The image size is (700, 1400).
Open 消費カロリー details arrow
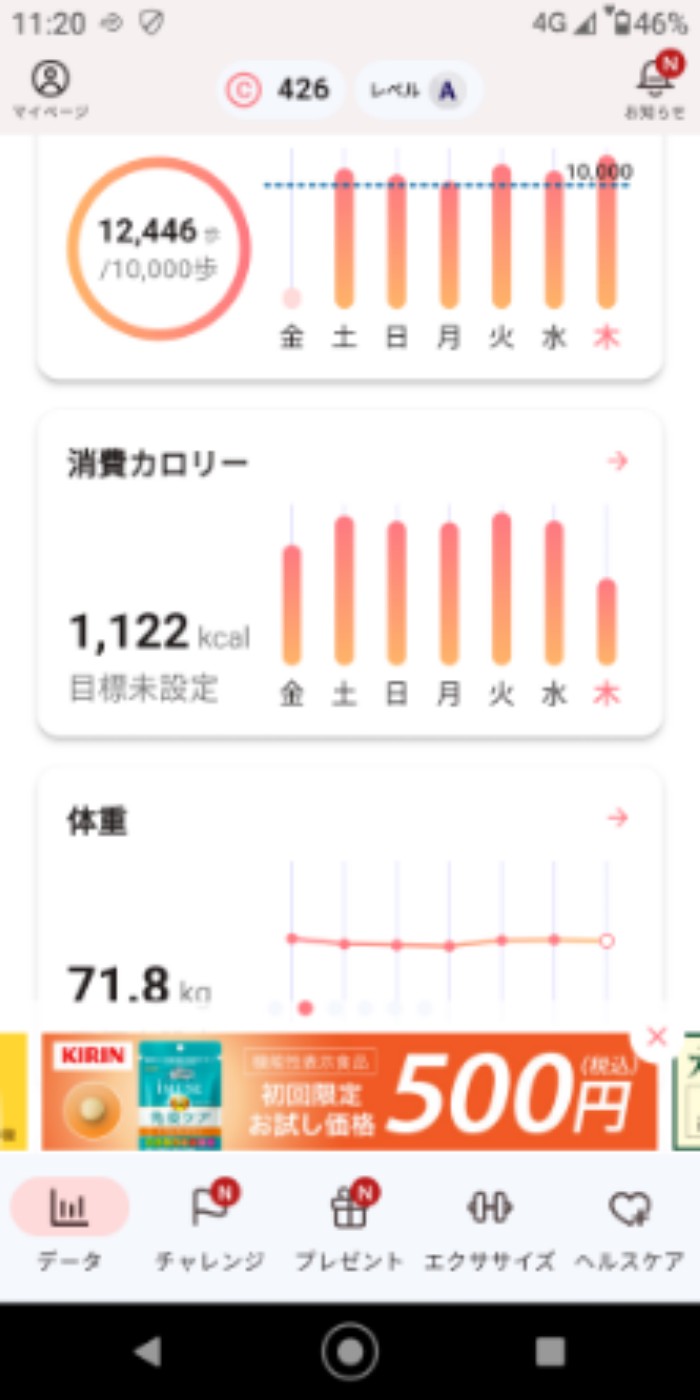coord(618,461)
